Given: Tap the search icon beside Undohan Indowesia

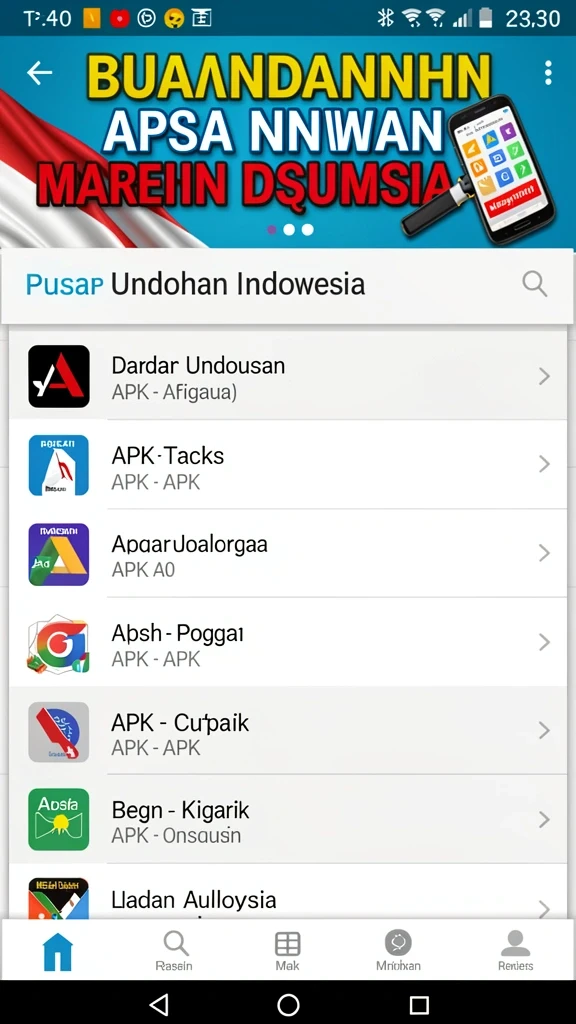Looking at the screenshot, I should click(534, 284).
